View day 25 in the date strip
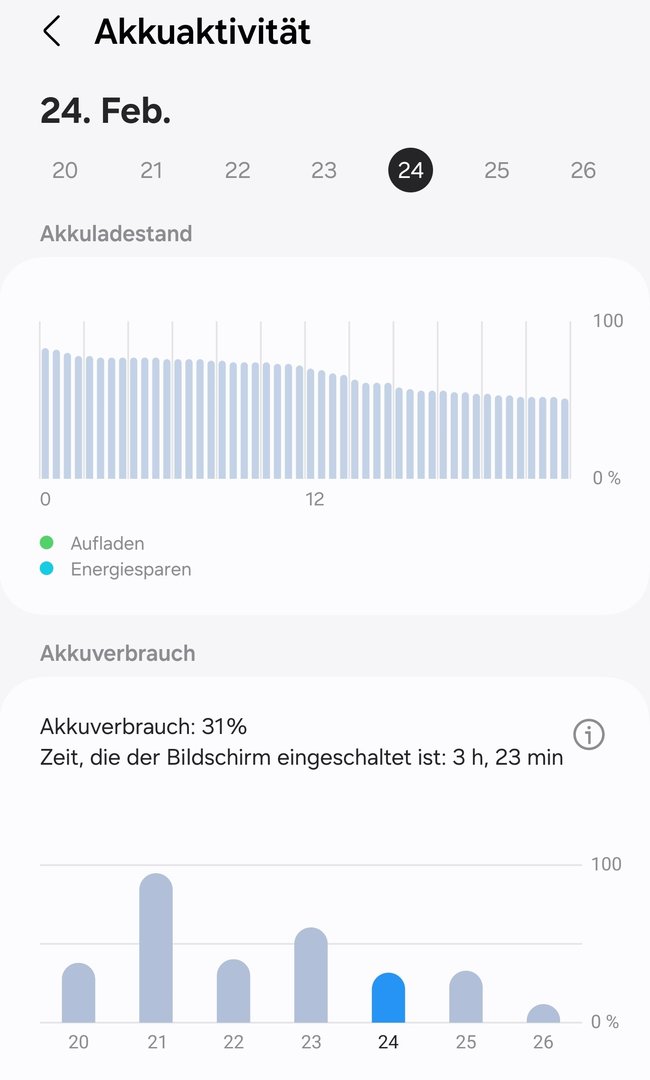The width and height of the screenshot is (650, 1080). [497, 170]
